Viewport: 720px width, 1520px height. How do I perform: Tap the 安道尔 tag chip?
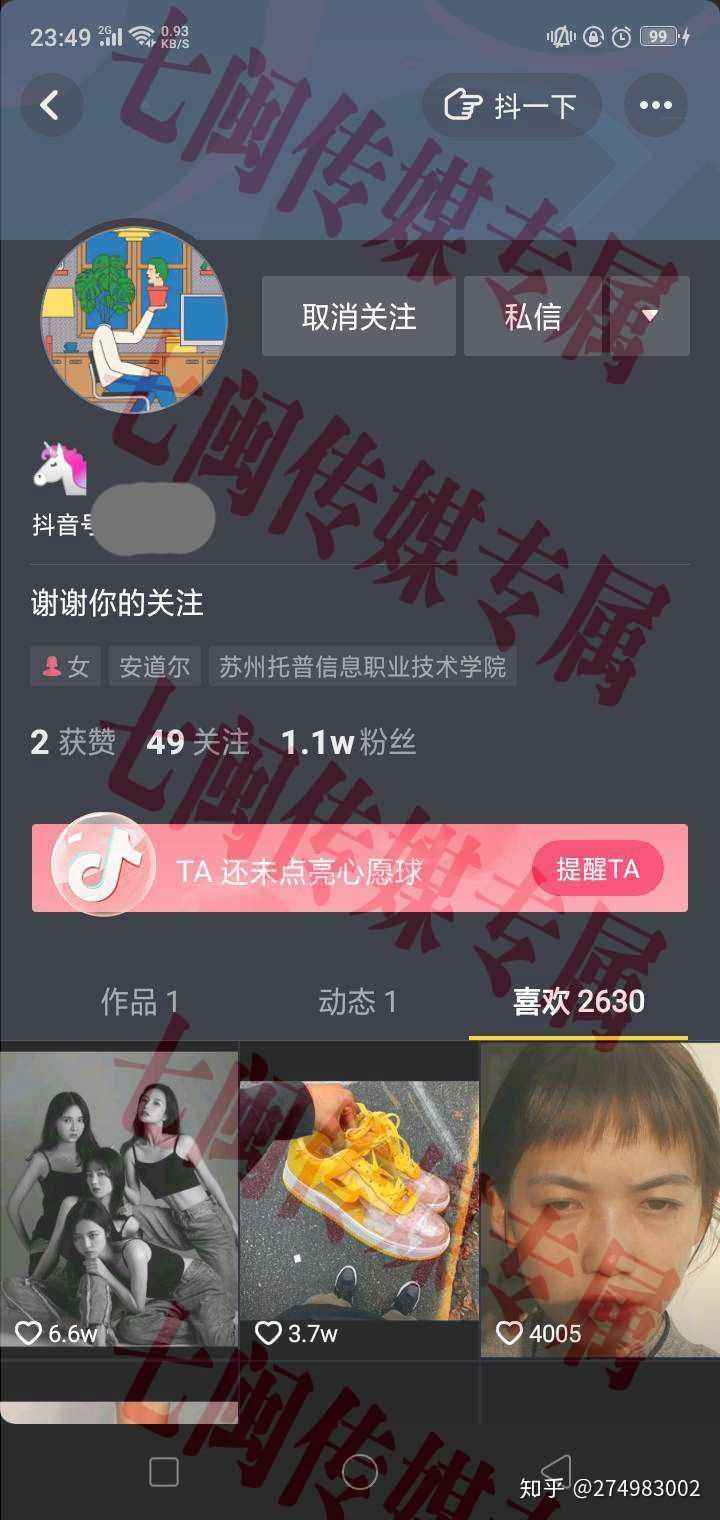coord(155,665)
